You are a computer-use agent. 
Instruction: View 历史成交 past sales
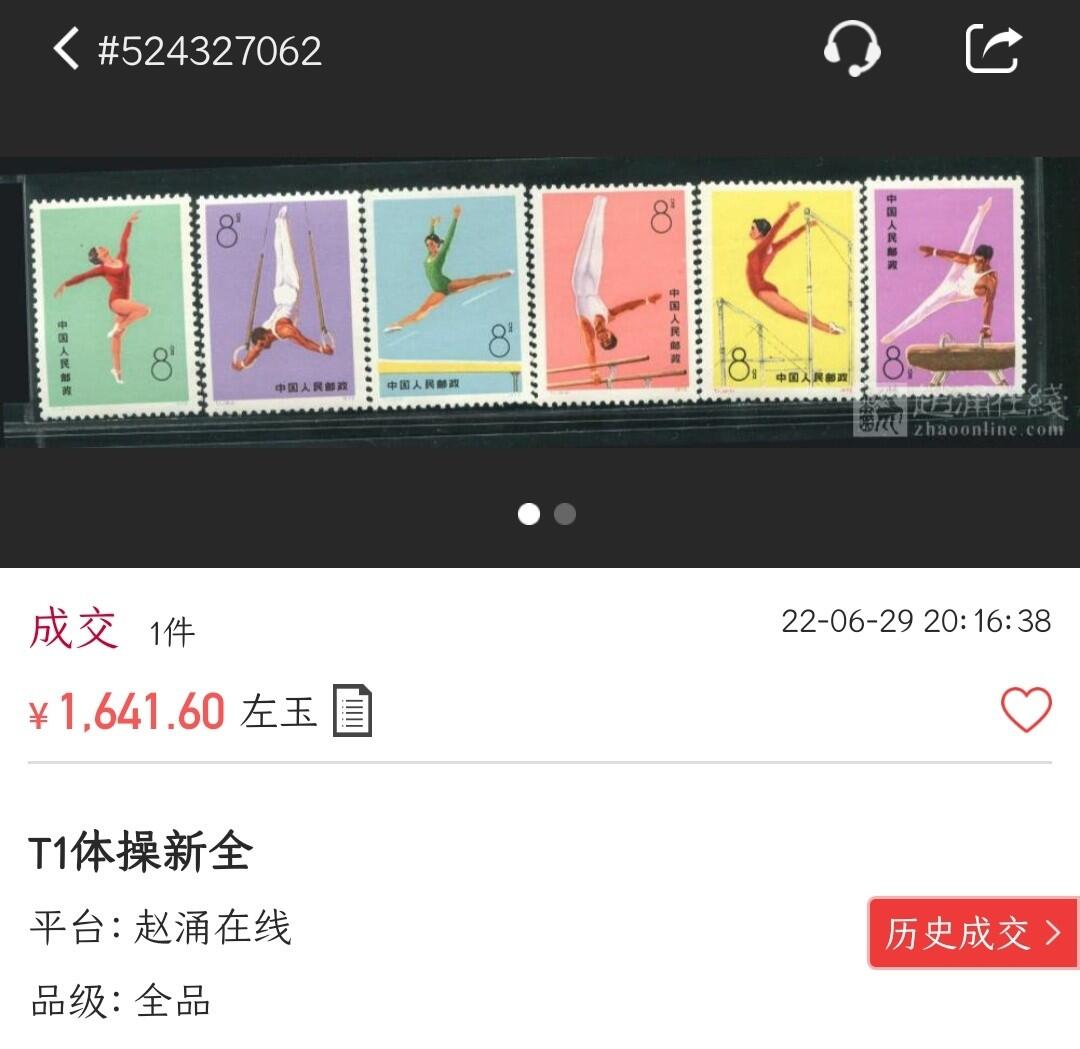click(972, 933)
